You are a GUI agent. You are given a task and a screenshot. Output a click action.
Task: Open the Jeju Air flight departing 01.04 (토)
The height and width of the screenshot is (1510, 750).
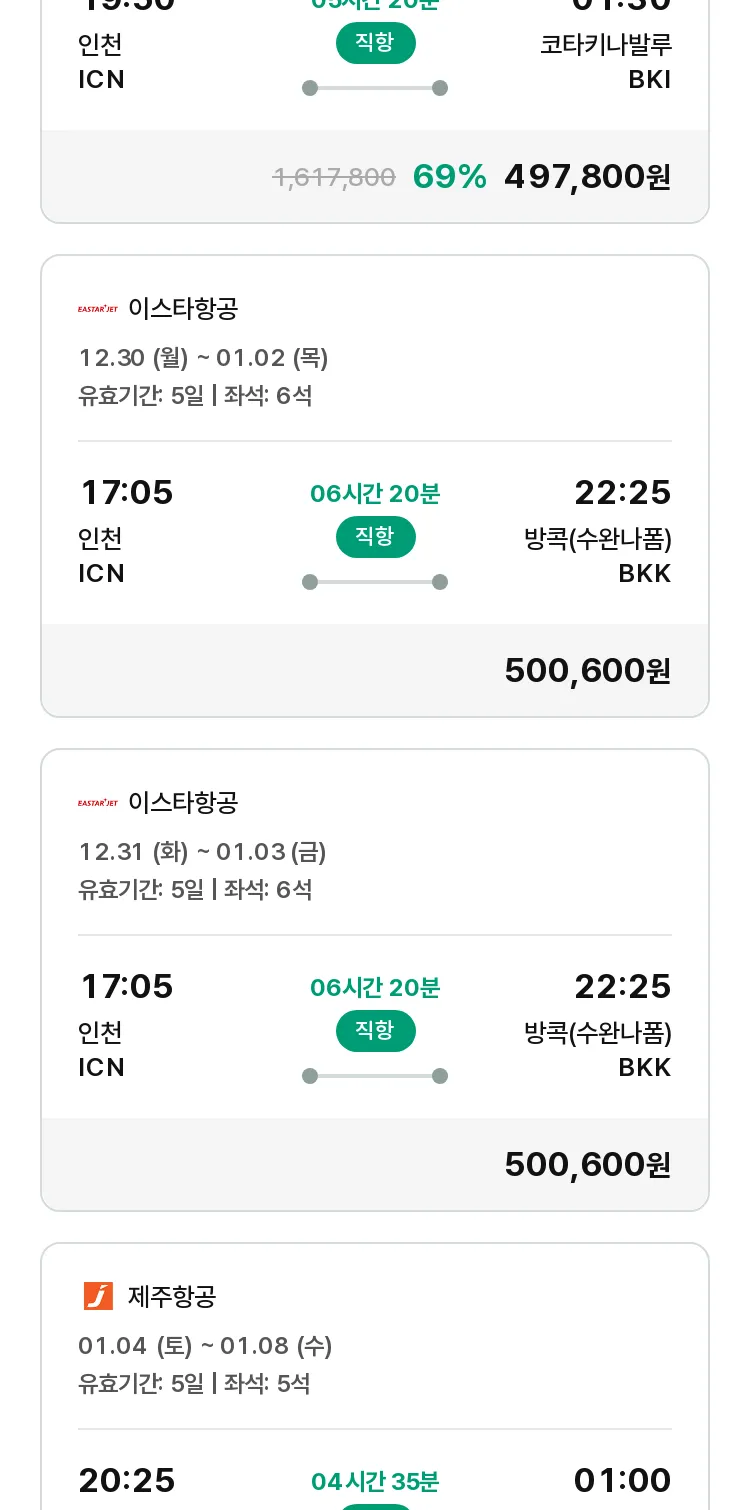(x=375, y=1376)
